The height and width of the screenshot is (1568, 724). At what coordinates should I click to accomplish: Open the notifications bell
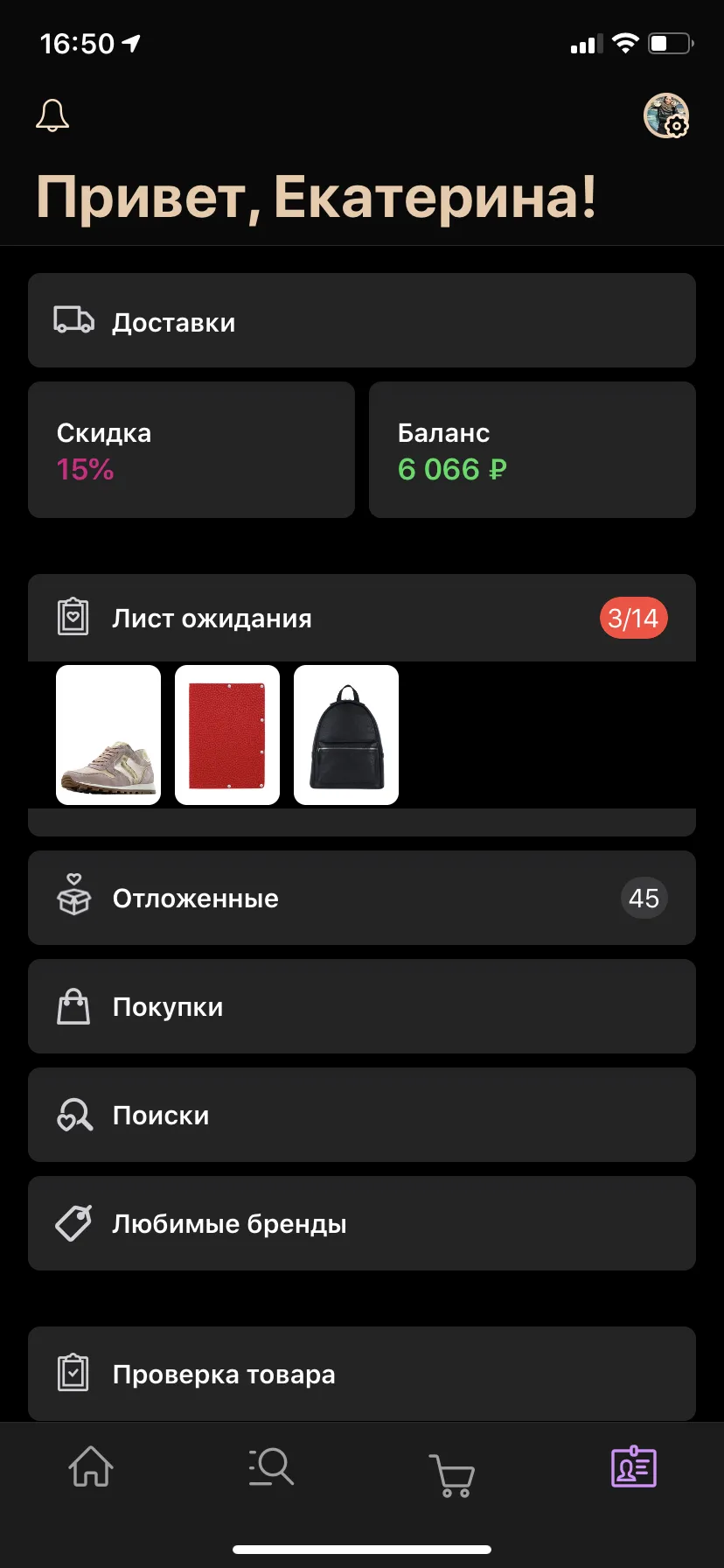[x=52, y=115]
